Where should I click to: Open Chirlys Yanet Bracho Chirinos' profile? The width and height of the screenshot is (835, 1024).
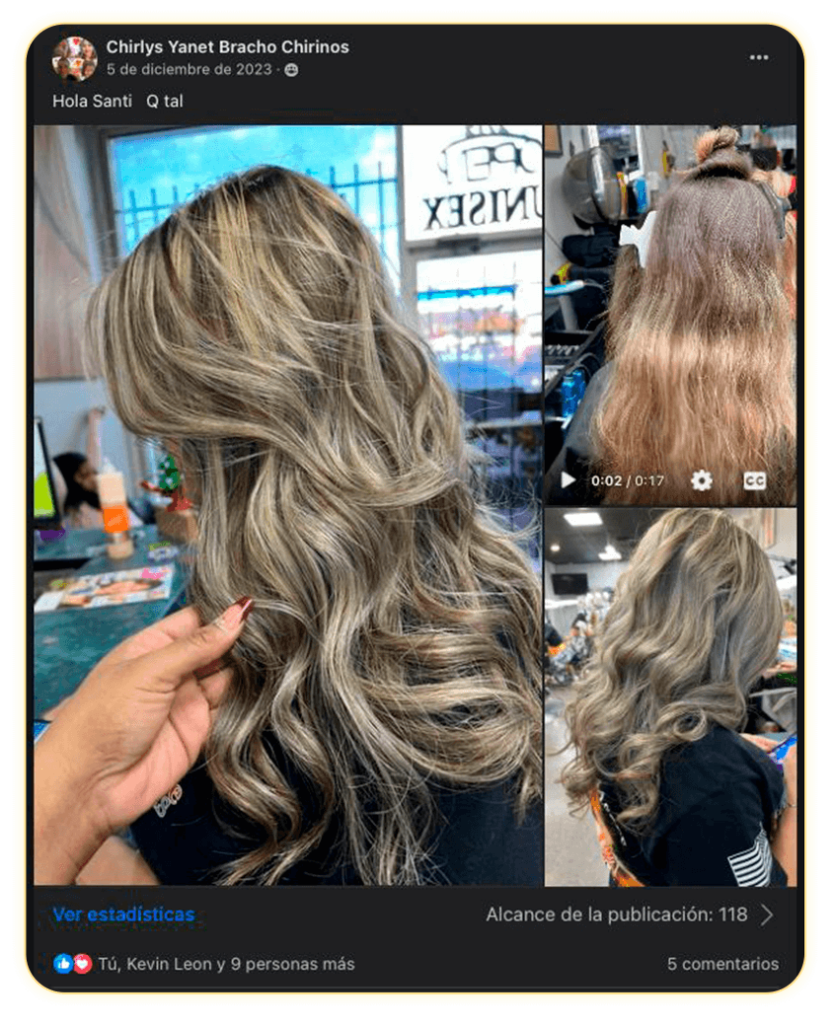227,47
